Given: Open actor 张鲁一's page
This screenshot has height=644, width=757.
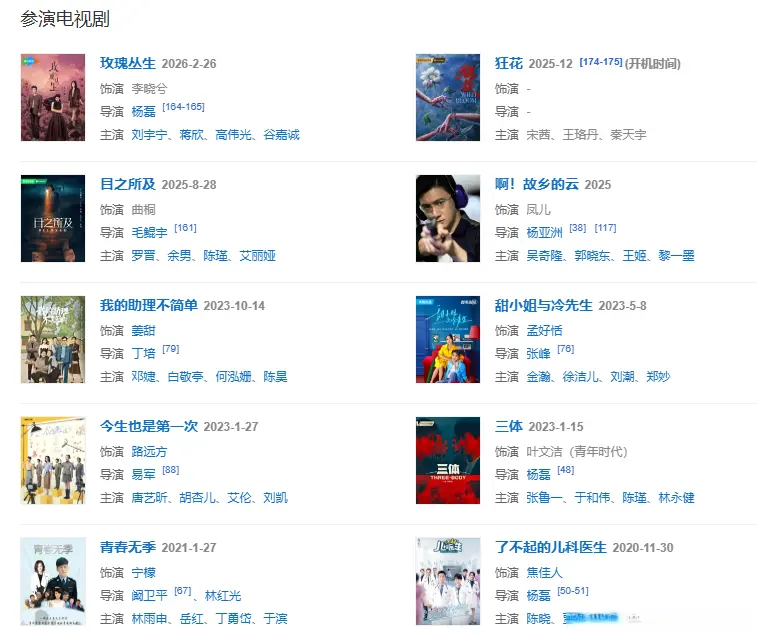Looking at the screenshot, I should pos(545,498).
